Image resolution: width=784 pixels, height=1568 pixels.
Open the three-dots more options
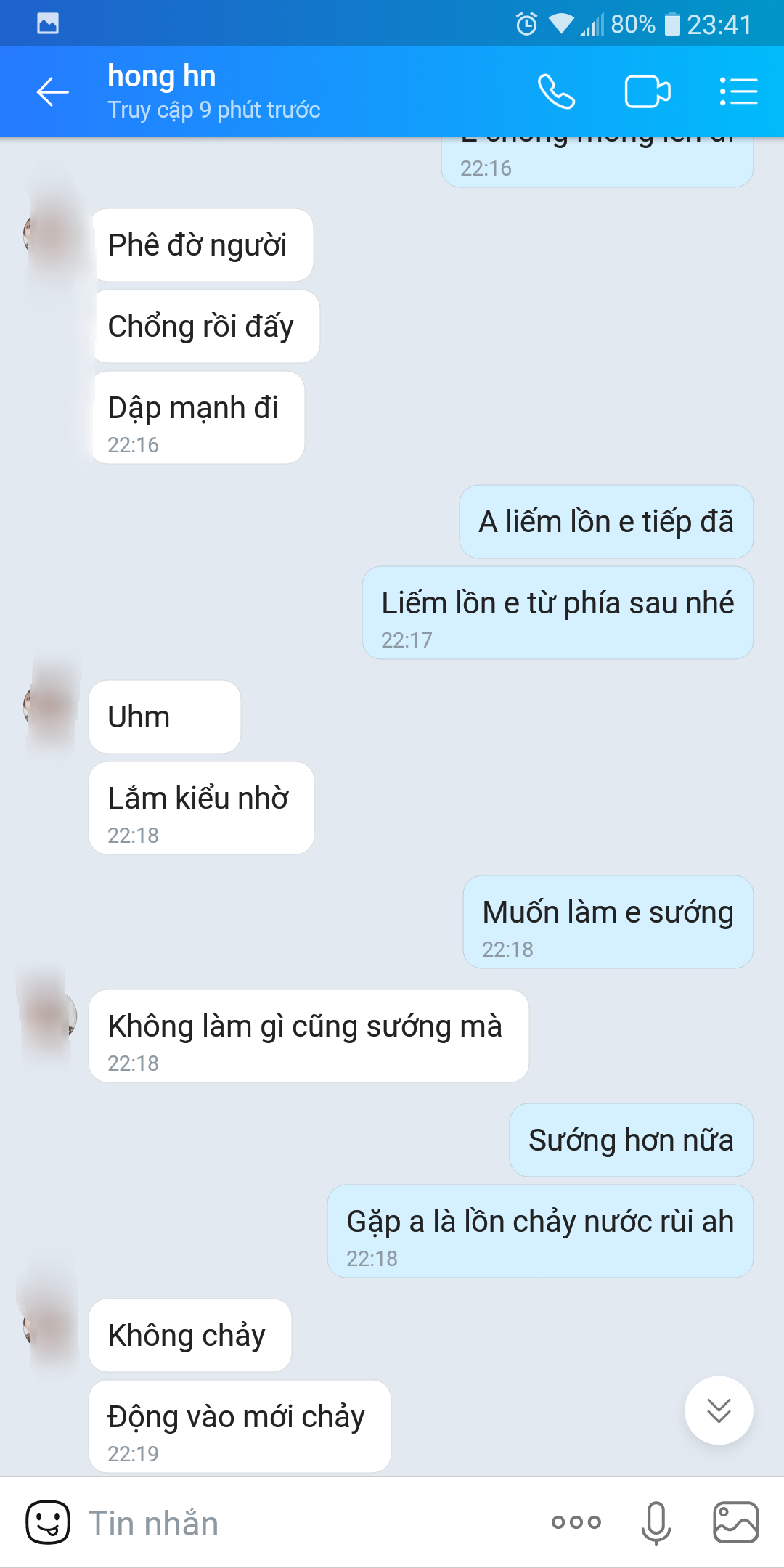576,1522
